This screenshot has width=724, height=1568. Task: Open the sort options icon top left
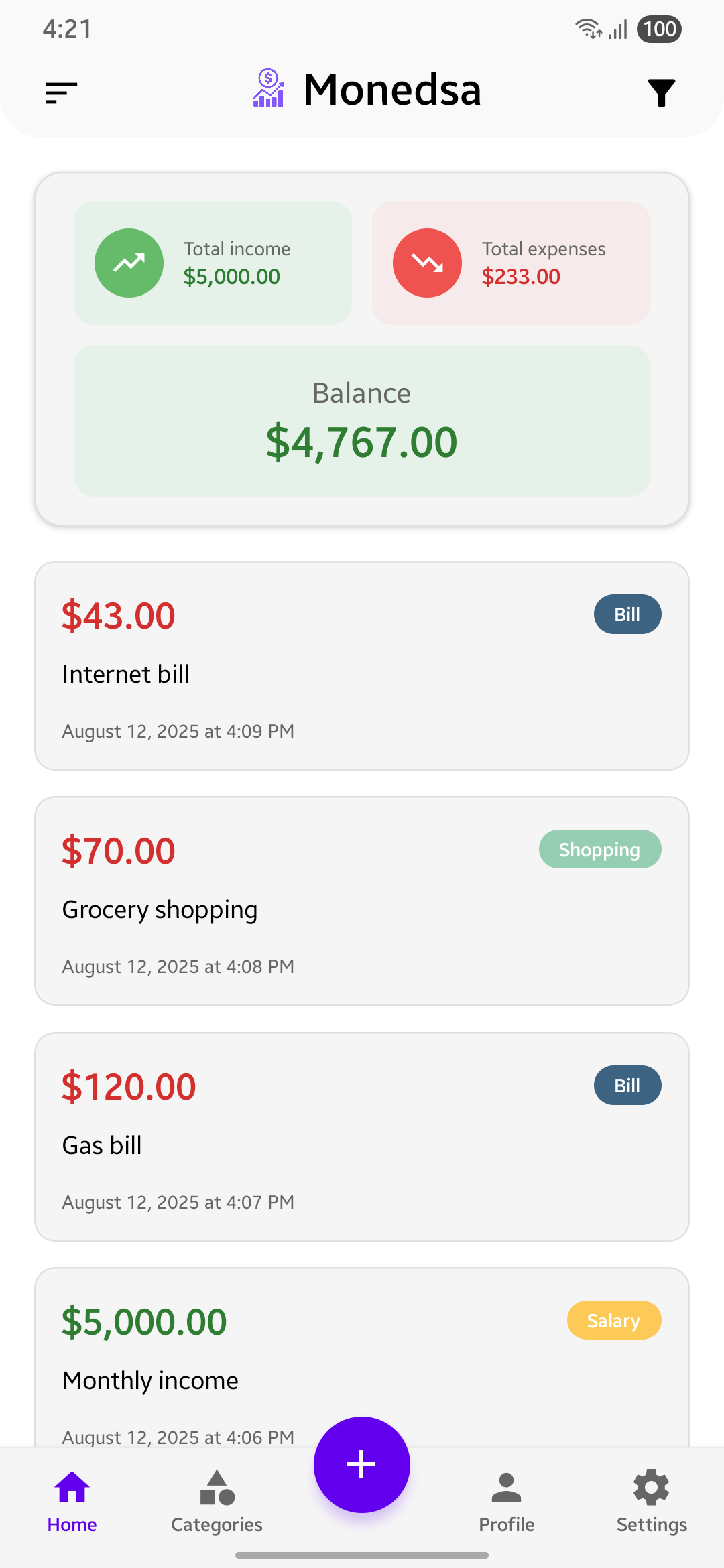pyautogui.click(x=60, y=92)
